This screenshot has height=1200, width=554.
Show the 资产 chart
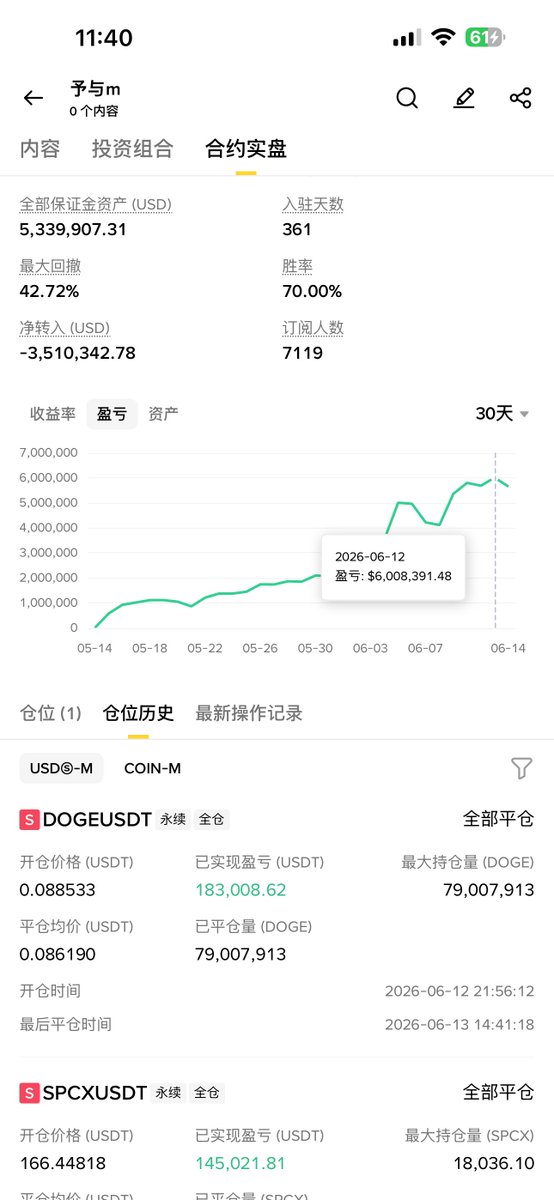pos(164,414)
